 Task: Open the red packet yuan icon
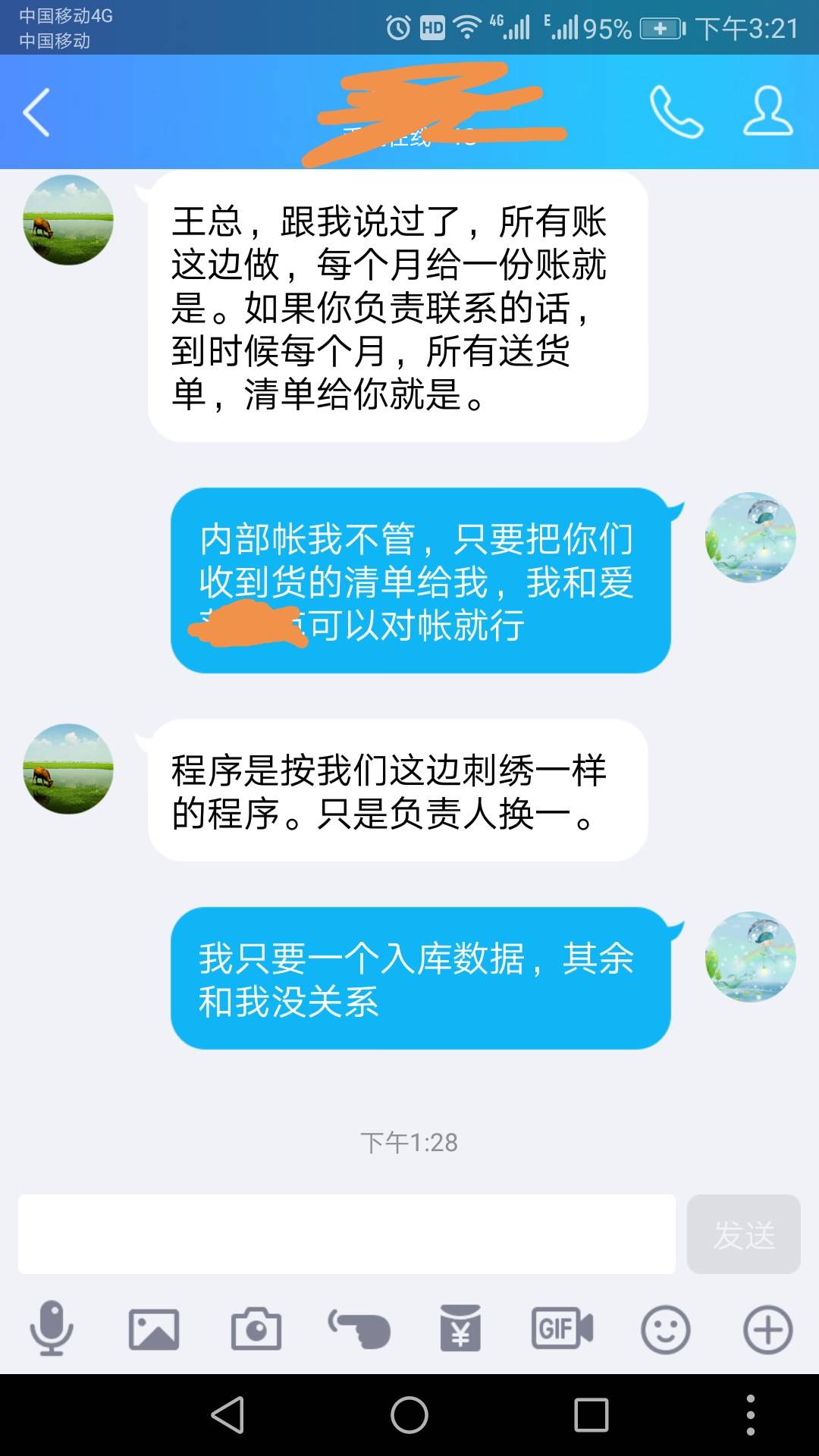[x=460, y=1329]
